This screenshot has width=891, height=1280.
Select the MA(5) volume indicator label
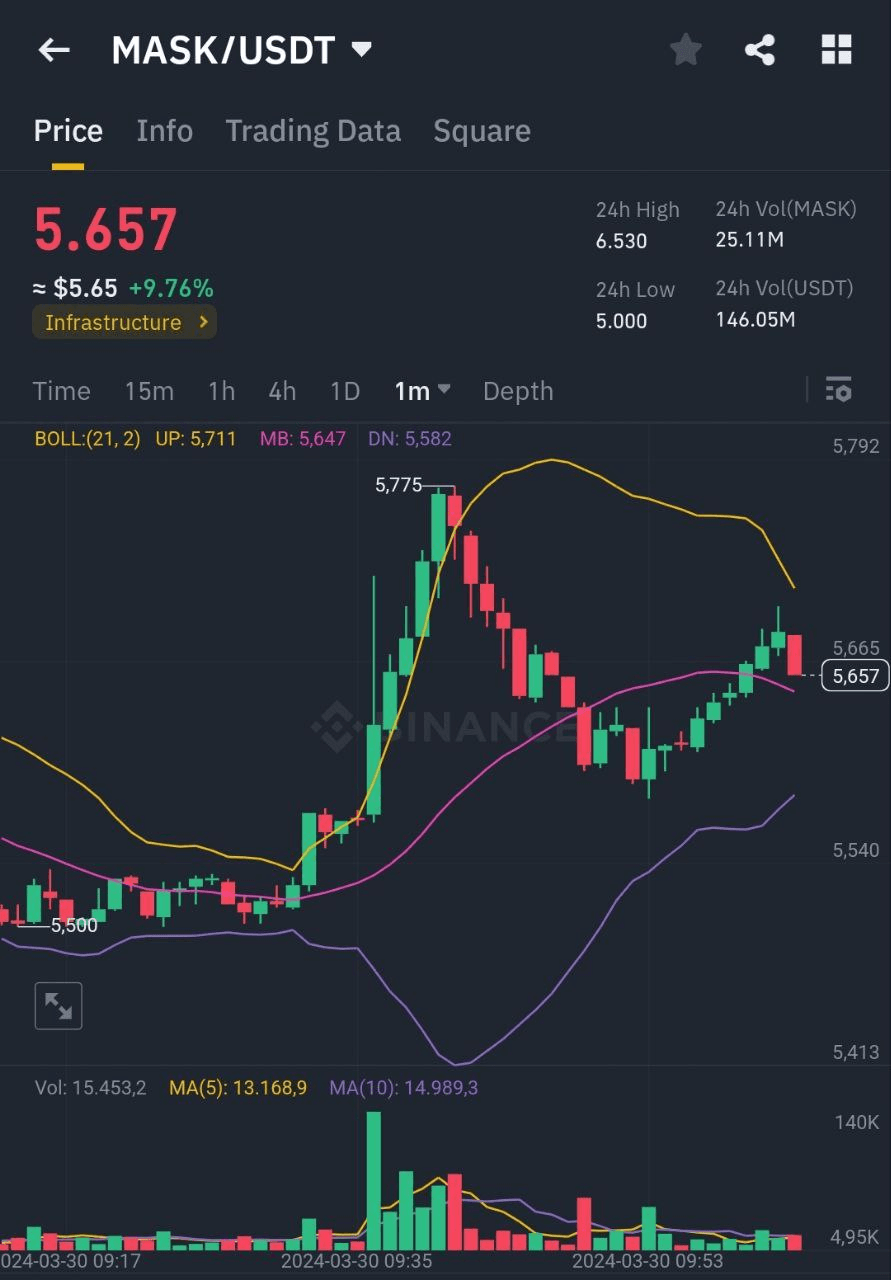click(237, 1087)
